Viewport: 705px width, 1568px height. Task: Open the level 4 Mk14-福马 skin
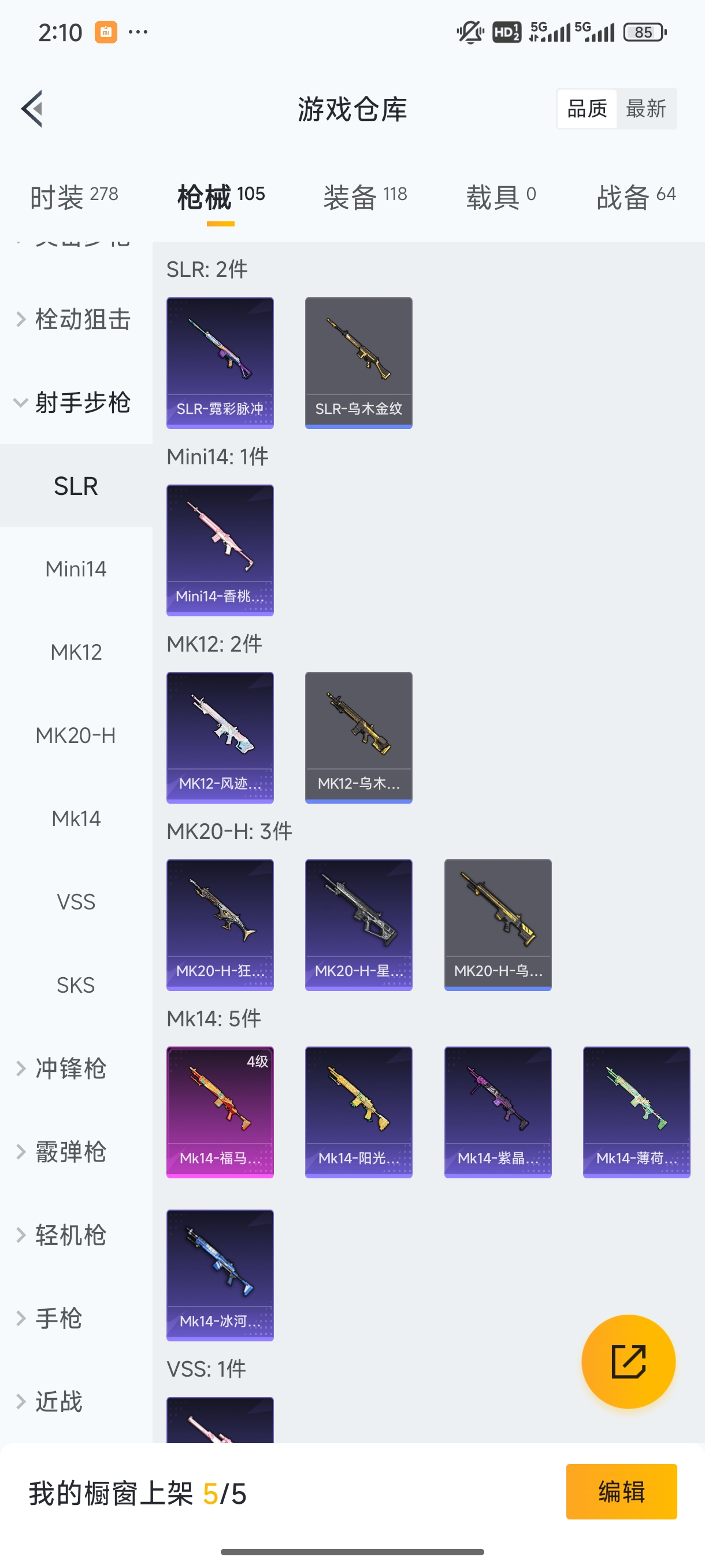(x=220, y=1111)
